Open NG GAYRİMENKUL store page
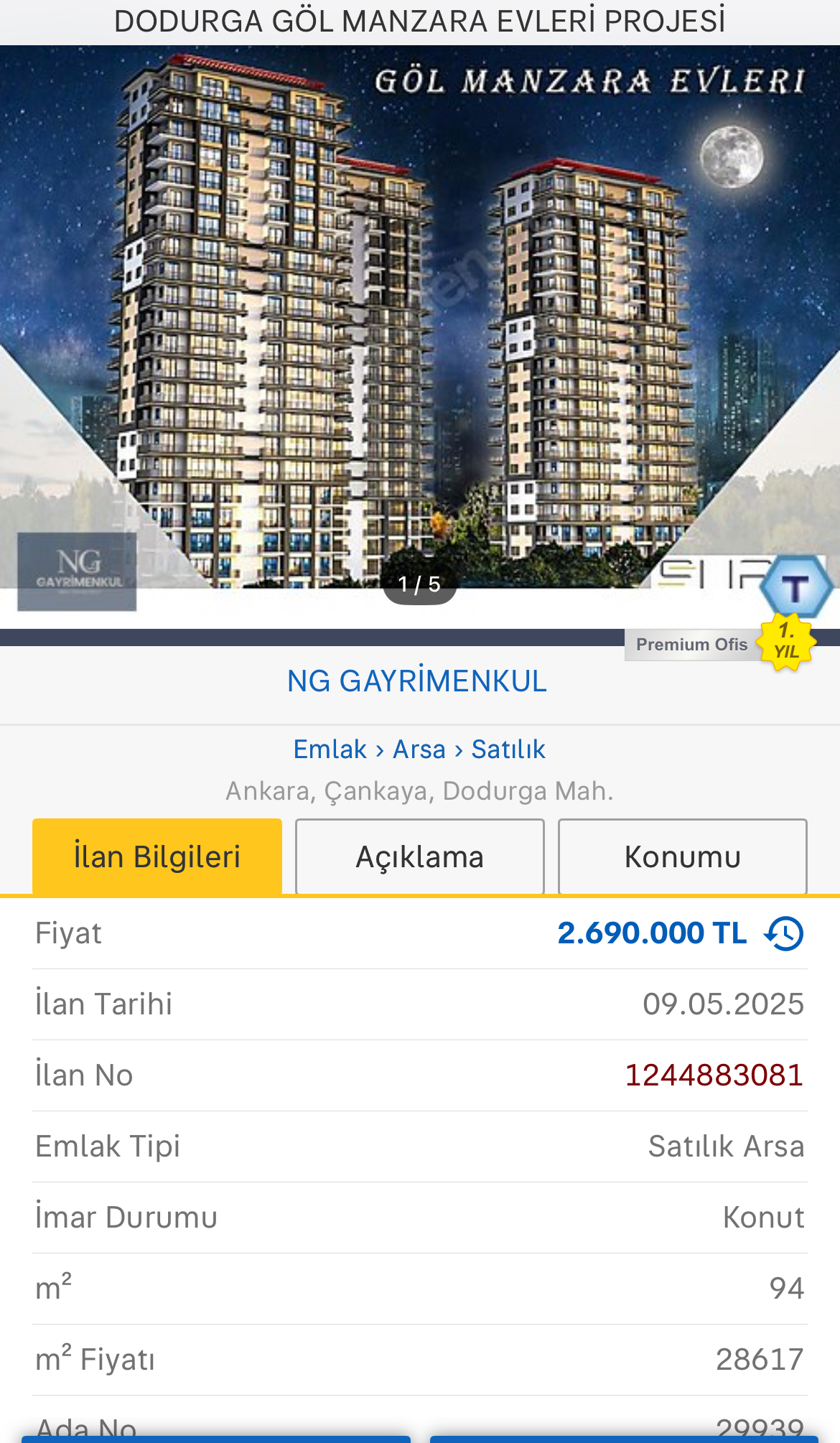This screenshot has height=1443, width=840. coord(417,681)
